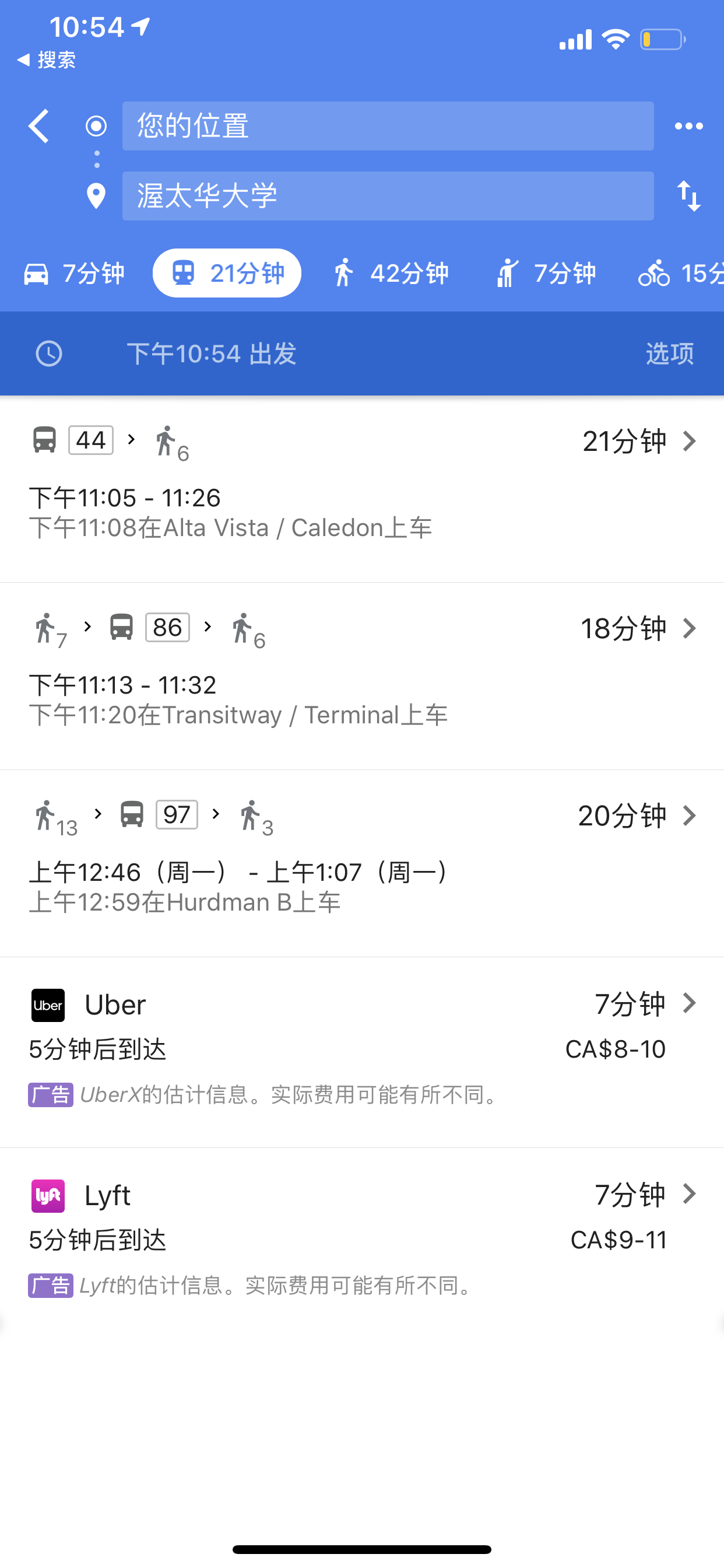Open bus 44 route via Alta Vista / Caledon

click(362, 489)
